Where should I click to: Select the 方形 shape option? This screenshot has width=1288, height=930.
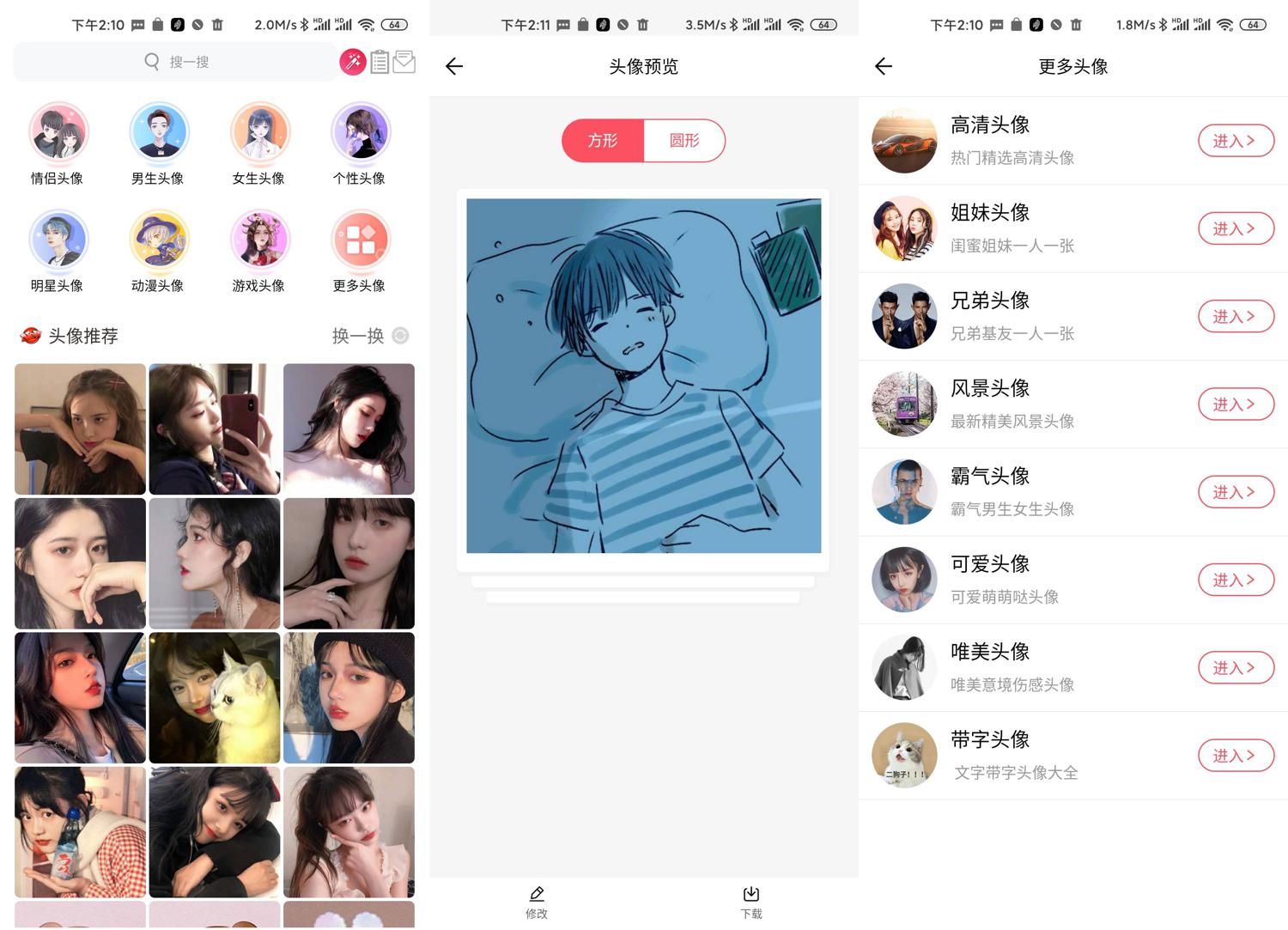pos(603,141)
